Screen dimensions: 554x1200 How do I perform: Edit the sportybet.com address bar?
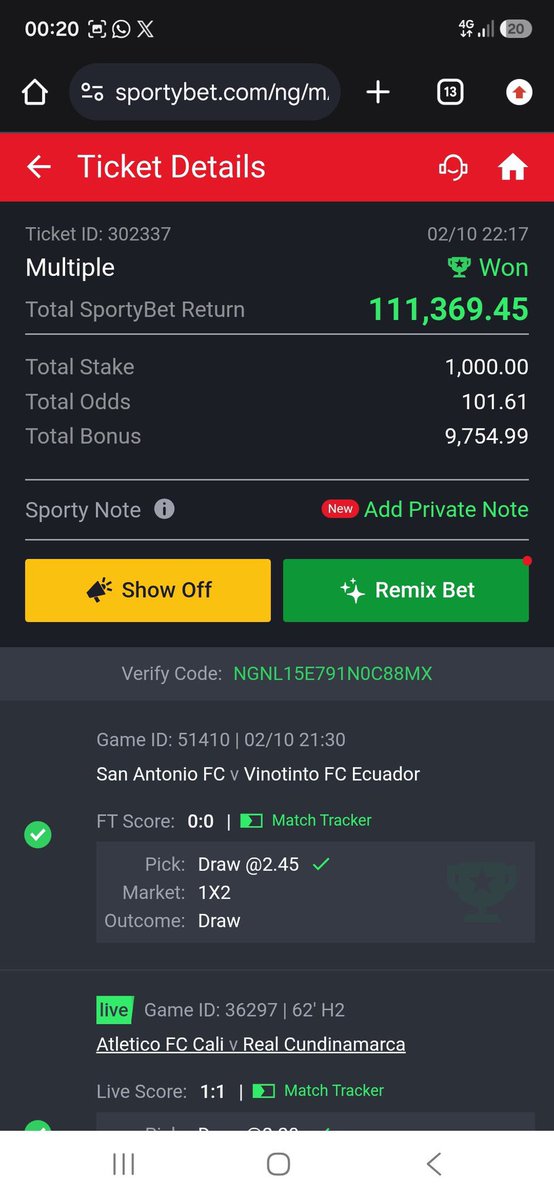(205, 92)
